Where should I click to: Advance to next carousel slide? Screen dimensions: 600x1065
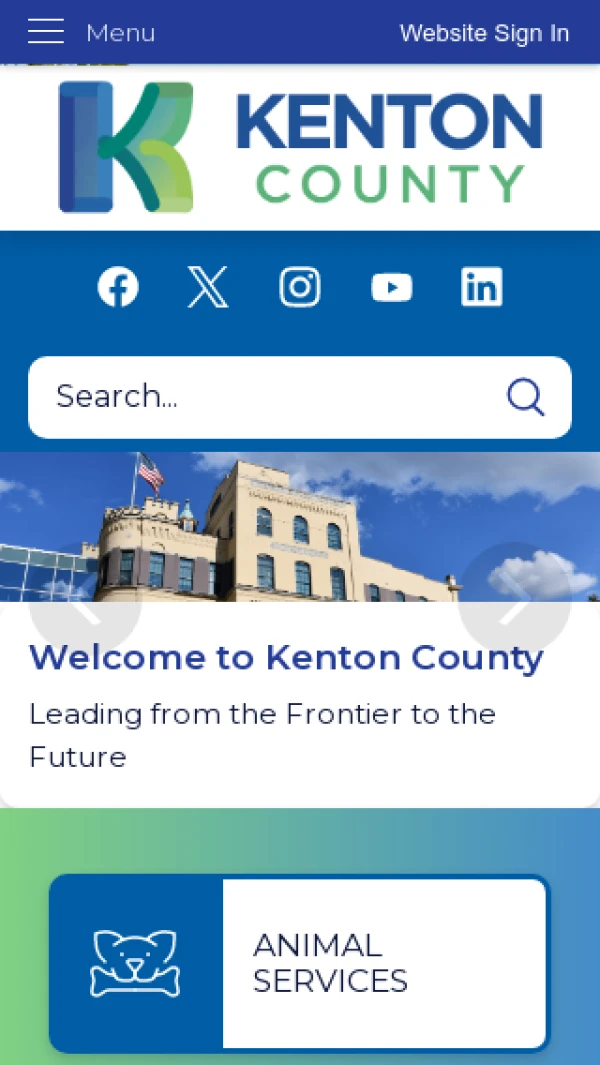[514, 600]
